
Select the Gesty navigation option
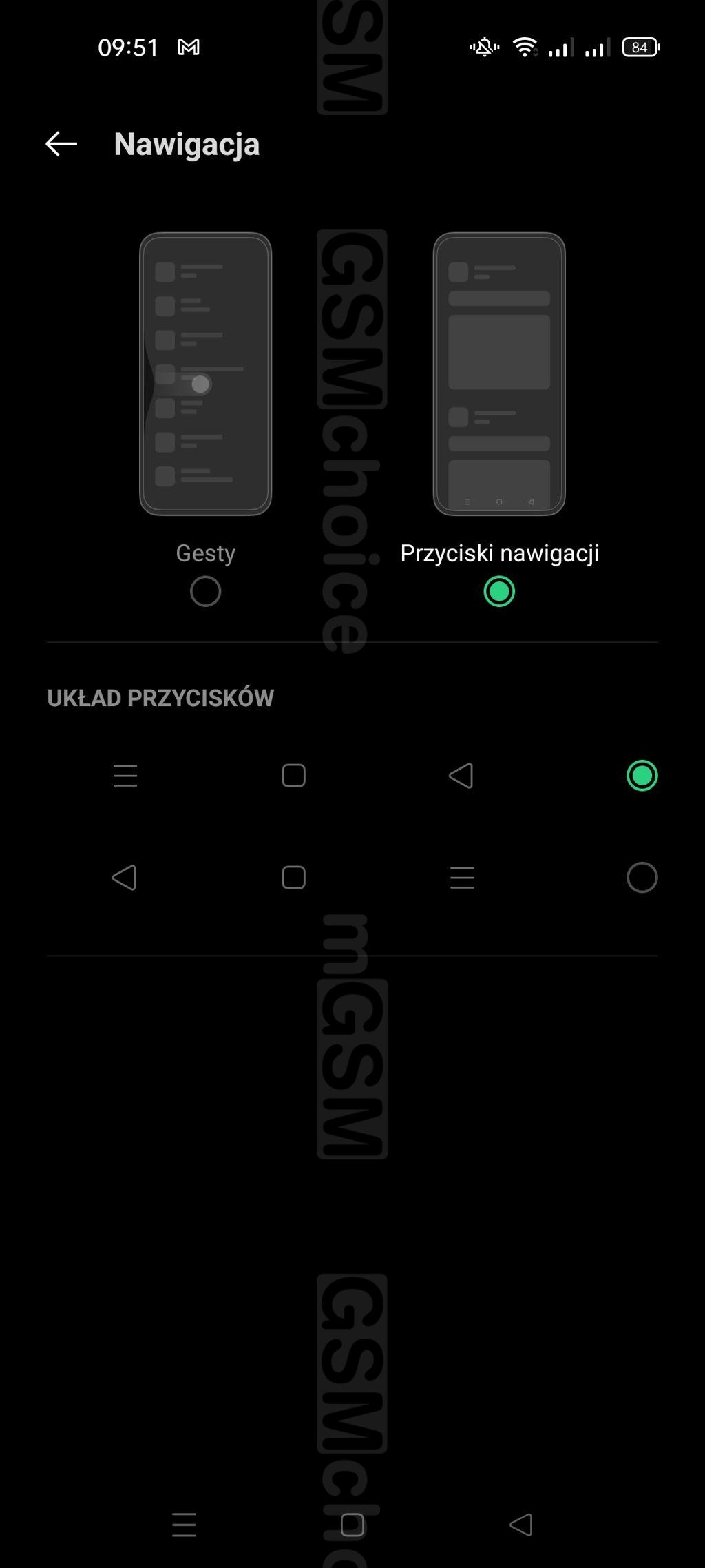point(205,591)
